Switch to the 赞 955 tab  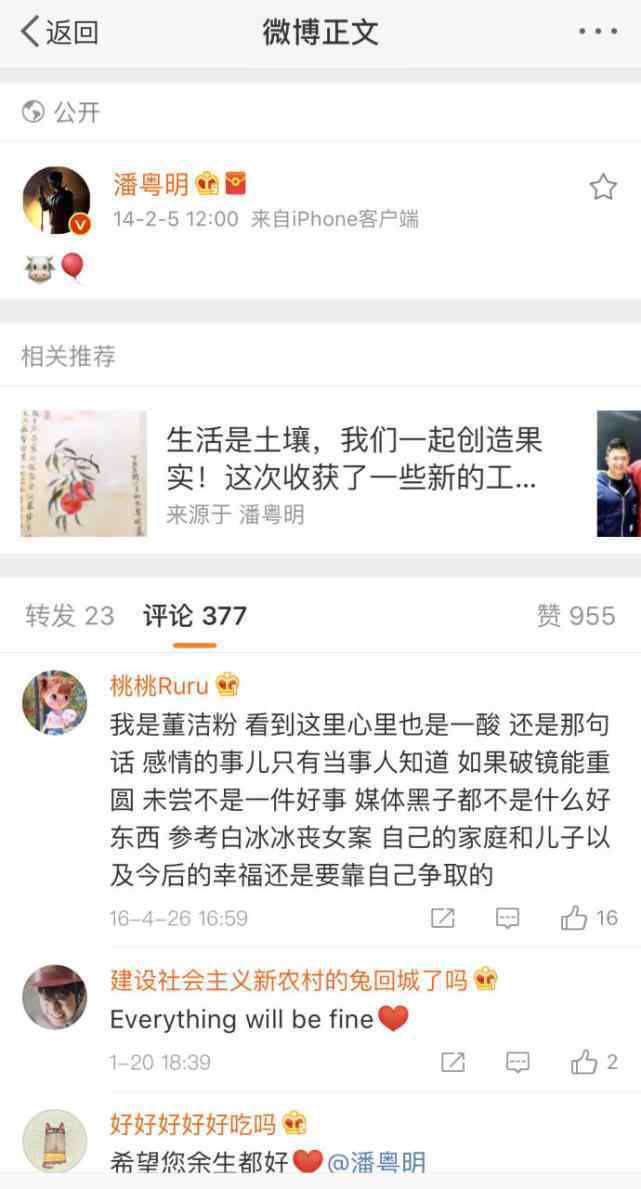(x=576, y=616)
